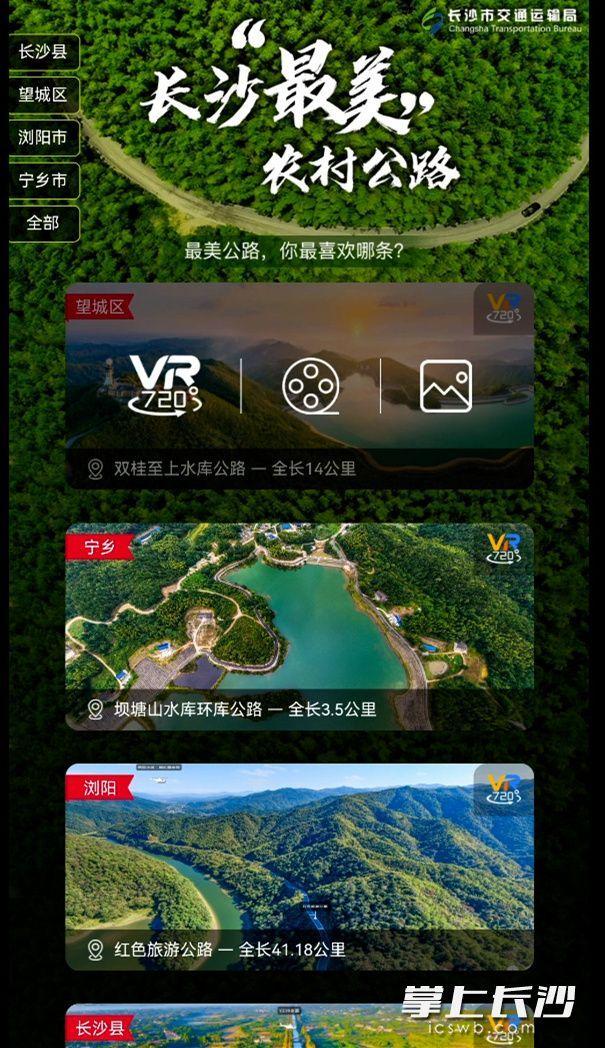Open the 长沙县 road card

[299, 1026]
